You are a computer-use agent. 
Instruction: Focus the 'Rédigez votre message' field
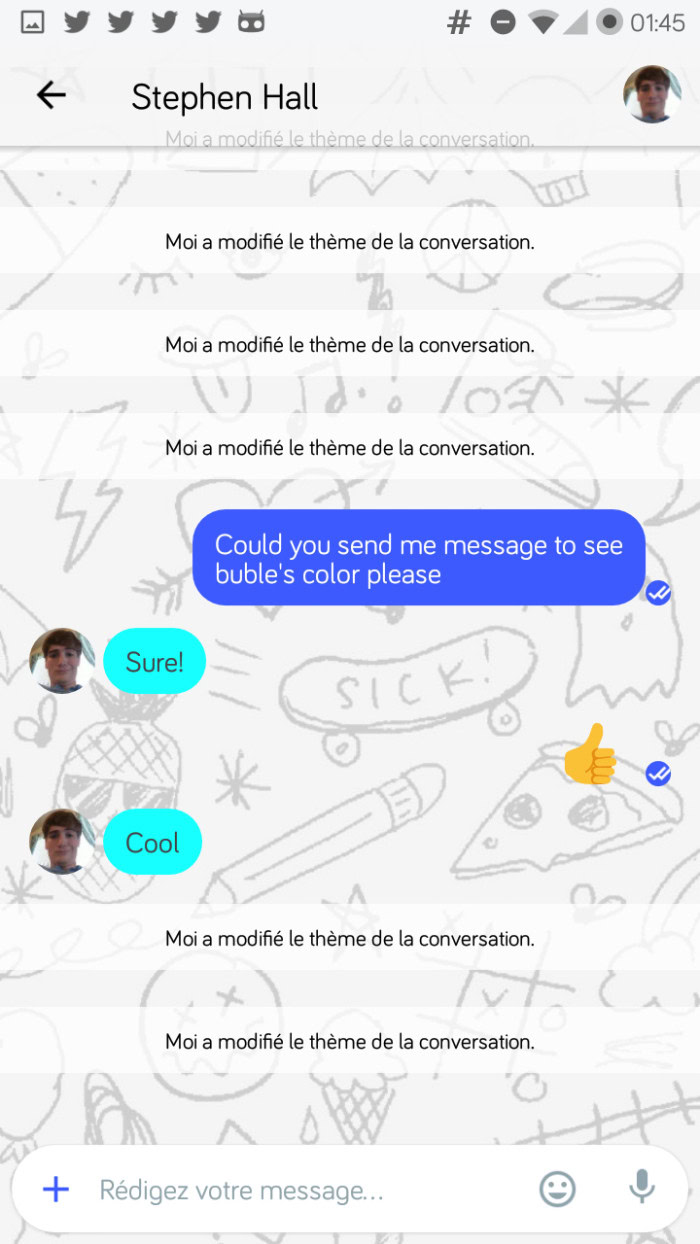point(300,1190)
